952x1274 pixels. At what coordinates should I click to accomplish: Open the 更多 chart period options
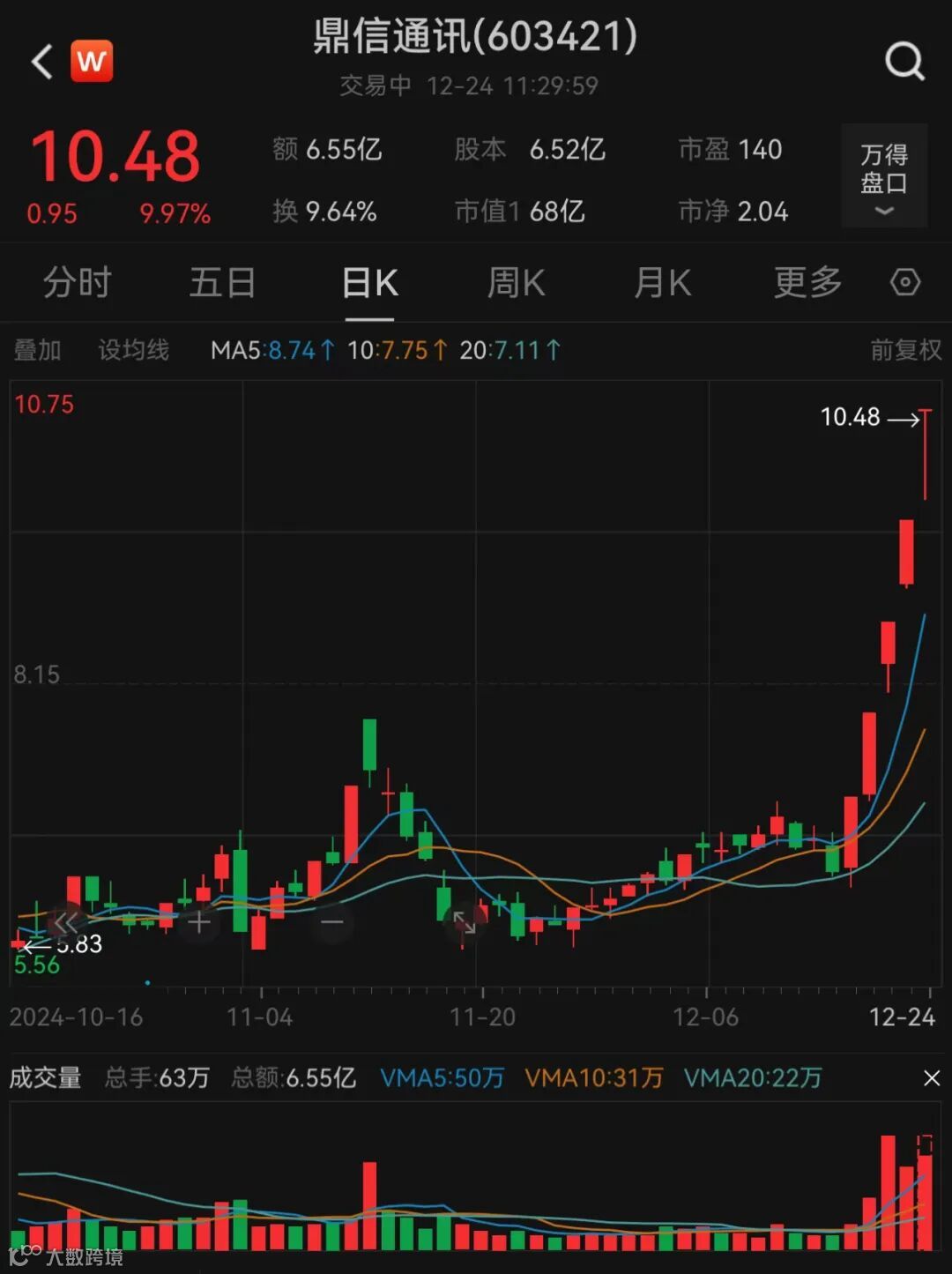[807, 283]
